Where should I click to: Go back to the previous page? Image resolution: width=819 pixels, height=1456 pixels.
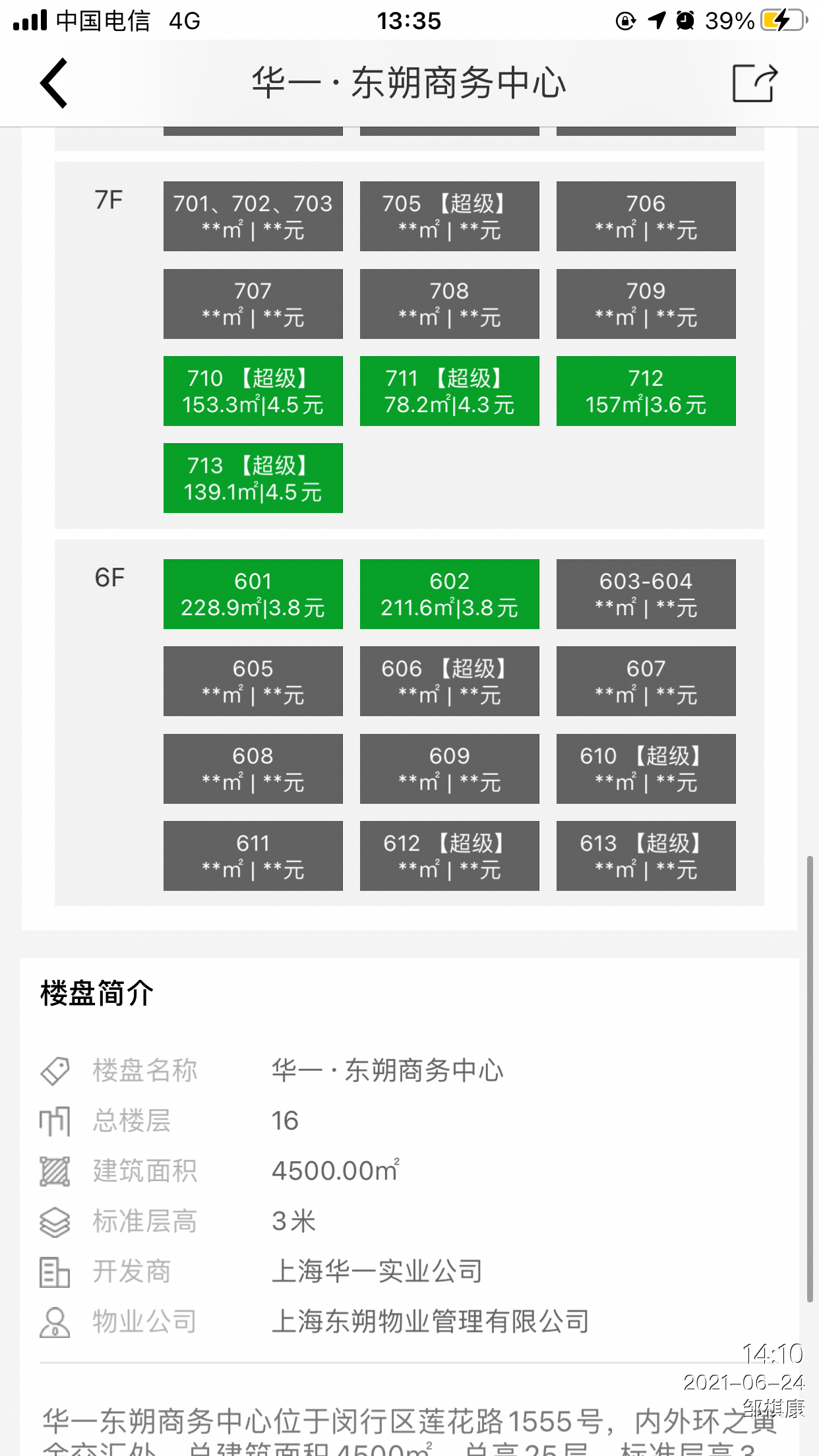pos(54,83)
